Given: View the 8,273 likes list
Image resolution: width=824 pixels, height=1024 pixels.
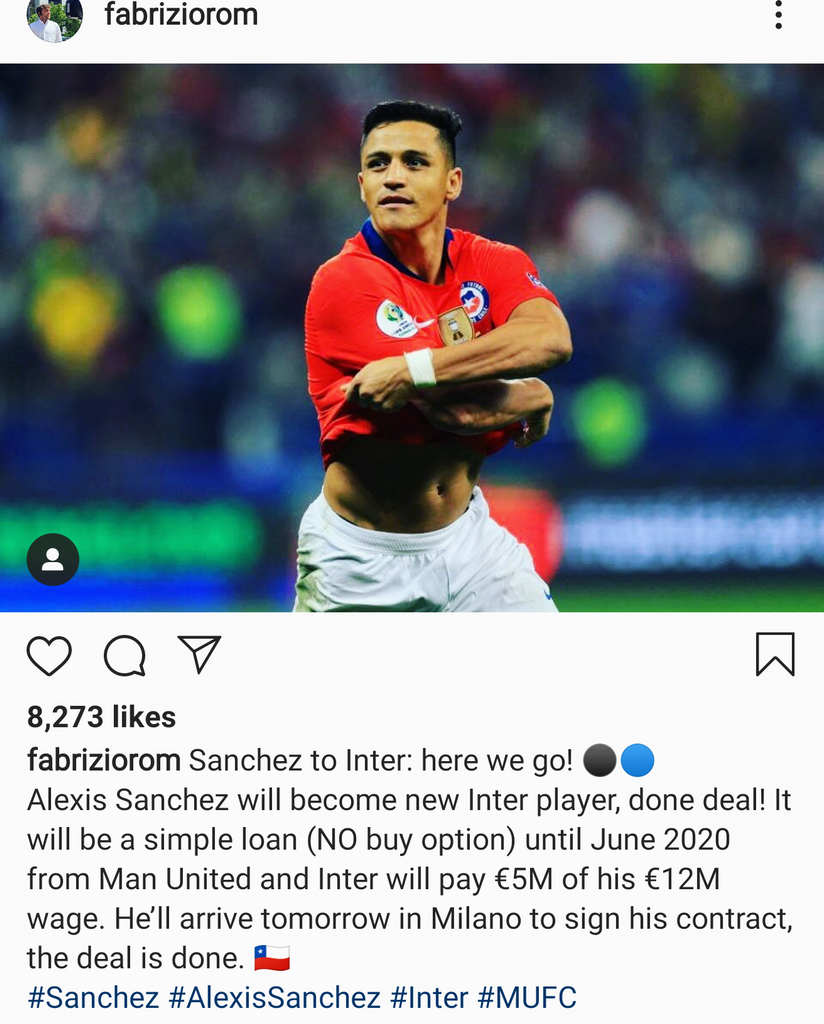Looking at the screenshot, I should coord(101,717).
